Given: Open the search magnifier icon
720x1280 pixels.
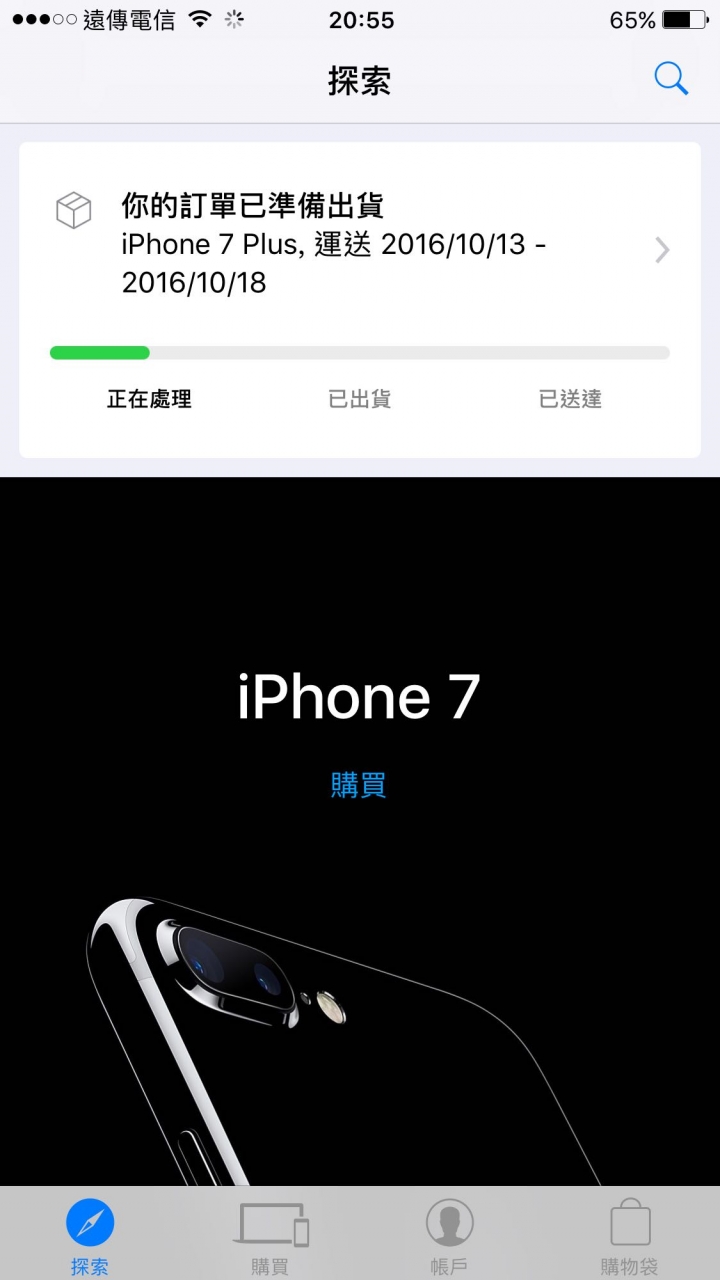Looking at the screenshot, I should (671, 78).
